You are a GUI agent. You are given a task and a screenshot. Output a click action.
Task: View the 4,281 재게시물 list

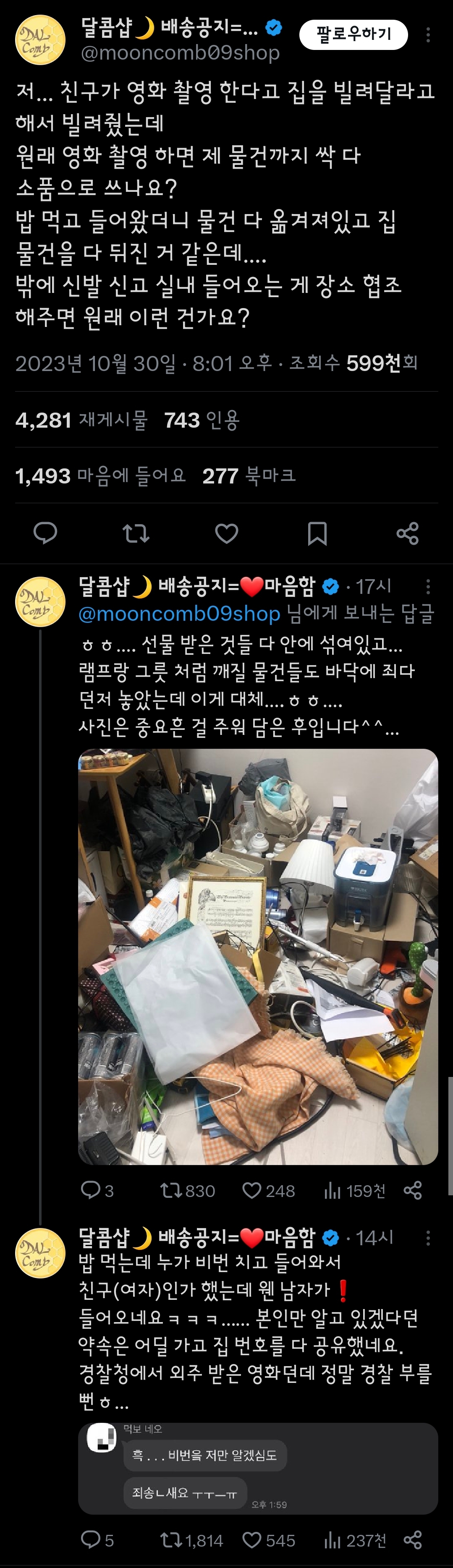[x=81, y=420]
